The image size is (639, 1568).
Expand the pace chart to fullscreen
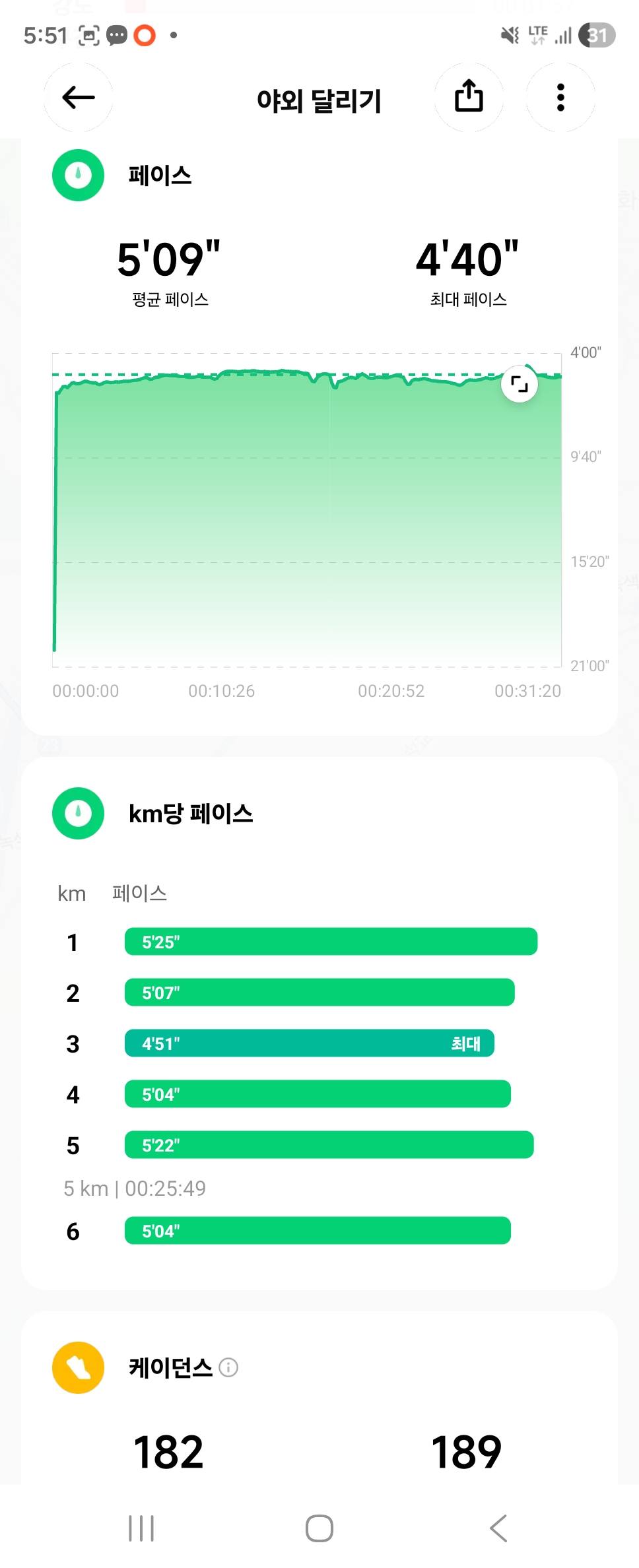[520, 383]
